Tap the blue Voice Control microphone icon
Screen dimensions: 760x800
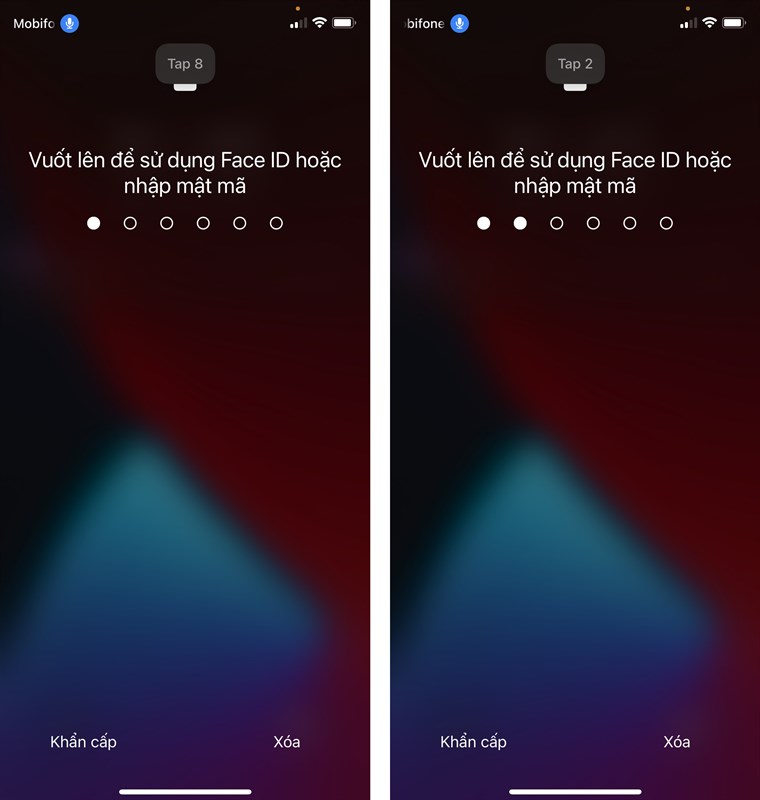point(68,22)
